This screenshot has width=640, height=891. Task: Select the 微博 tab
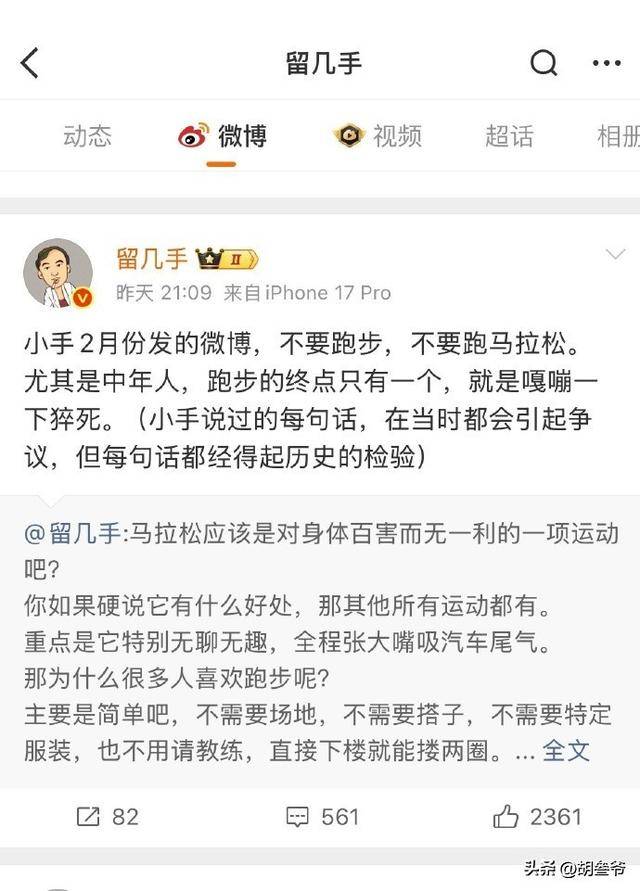click(223, 136)
